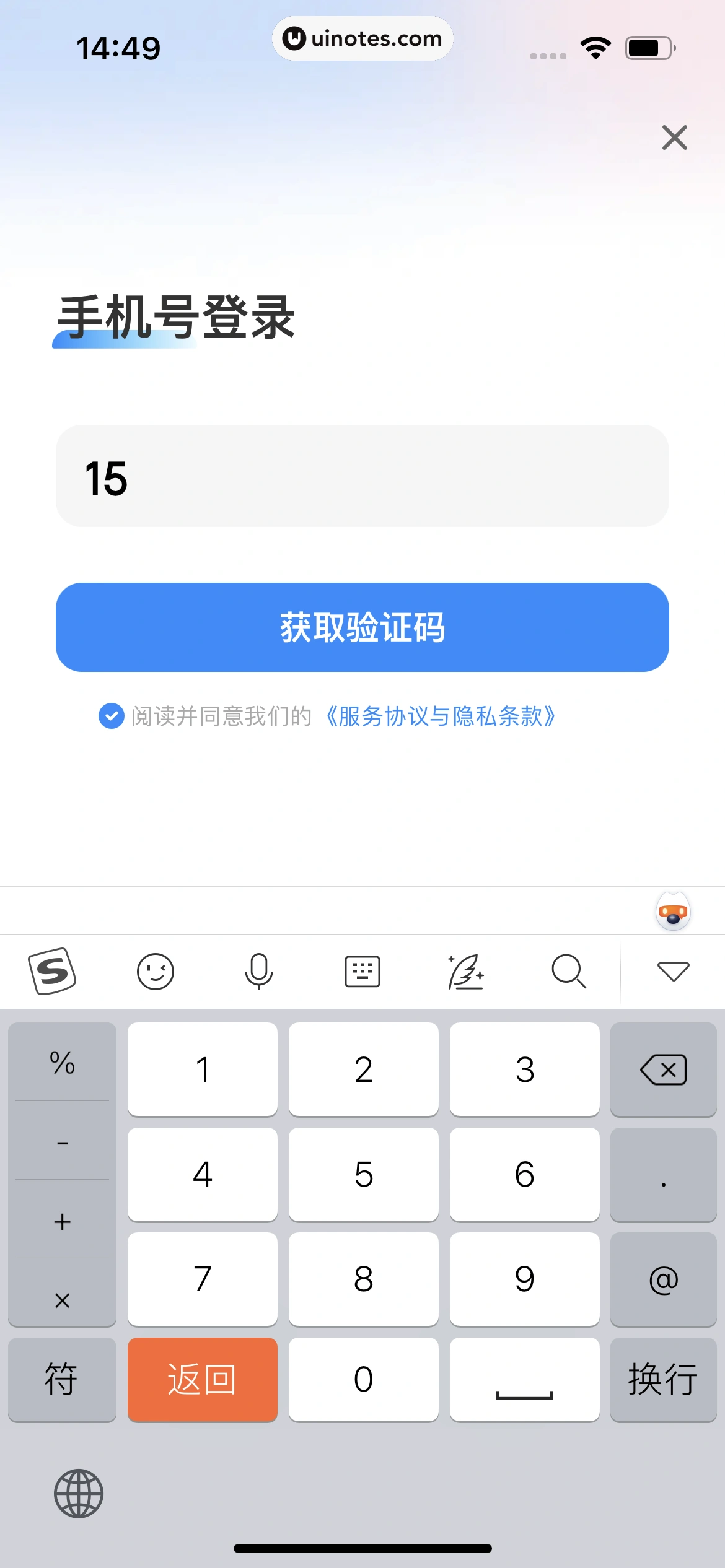The height and width of the screenshot is (1568, 725).
Task: Start voice input with the microphone
Action: (x=258, y=971)
